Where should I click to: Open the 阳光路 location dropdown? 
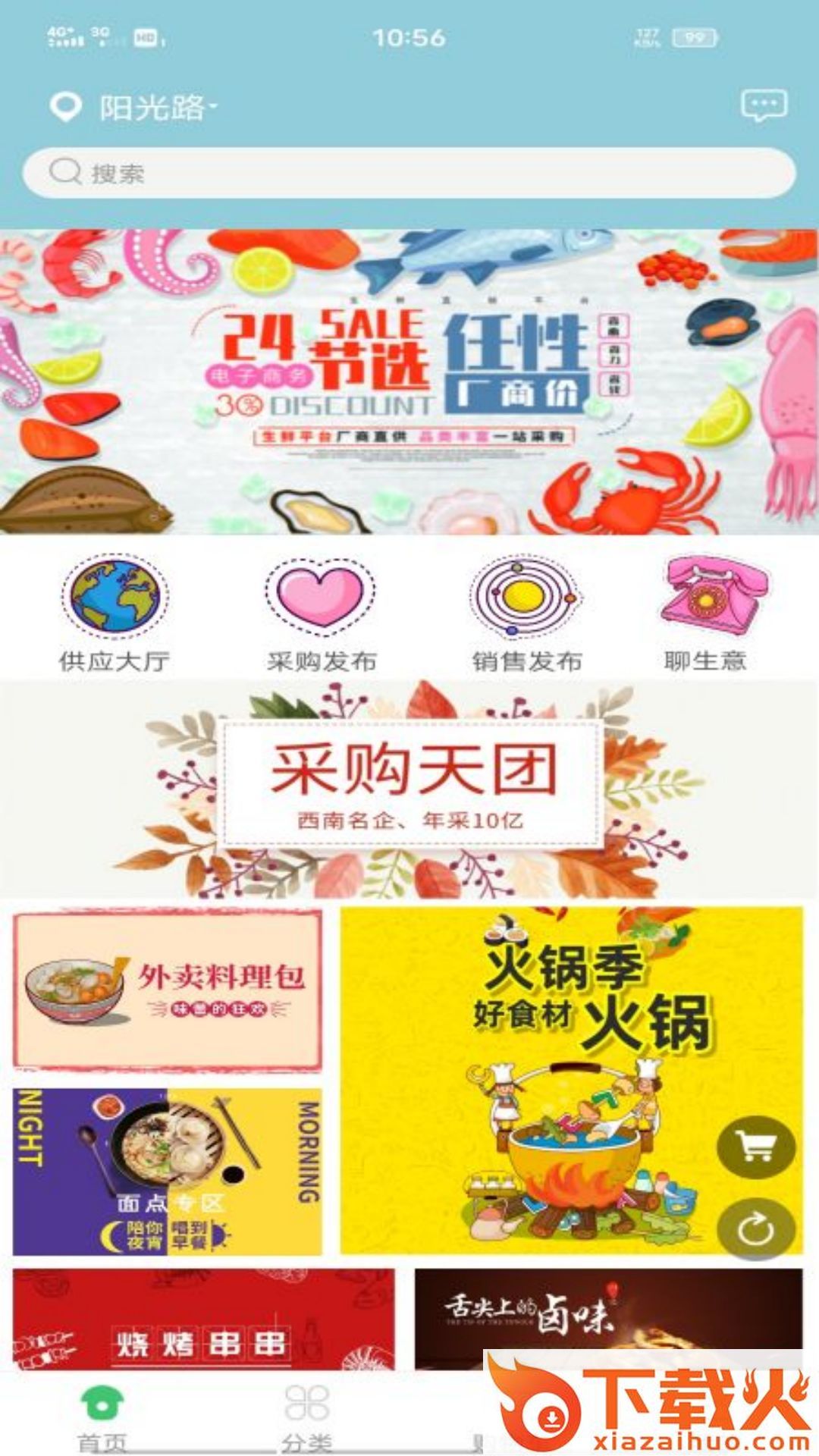155,108
